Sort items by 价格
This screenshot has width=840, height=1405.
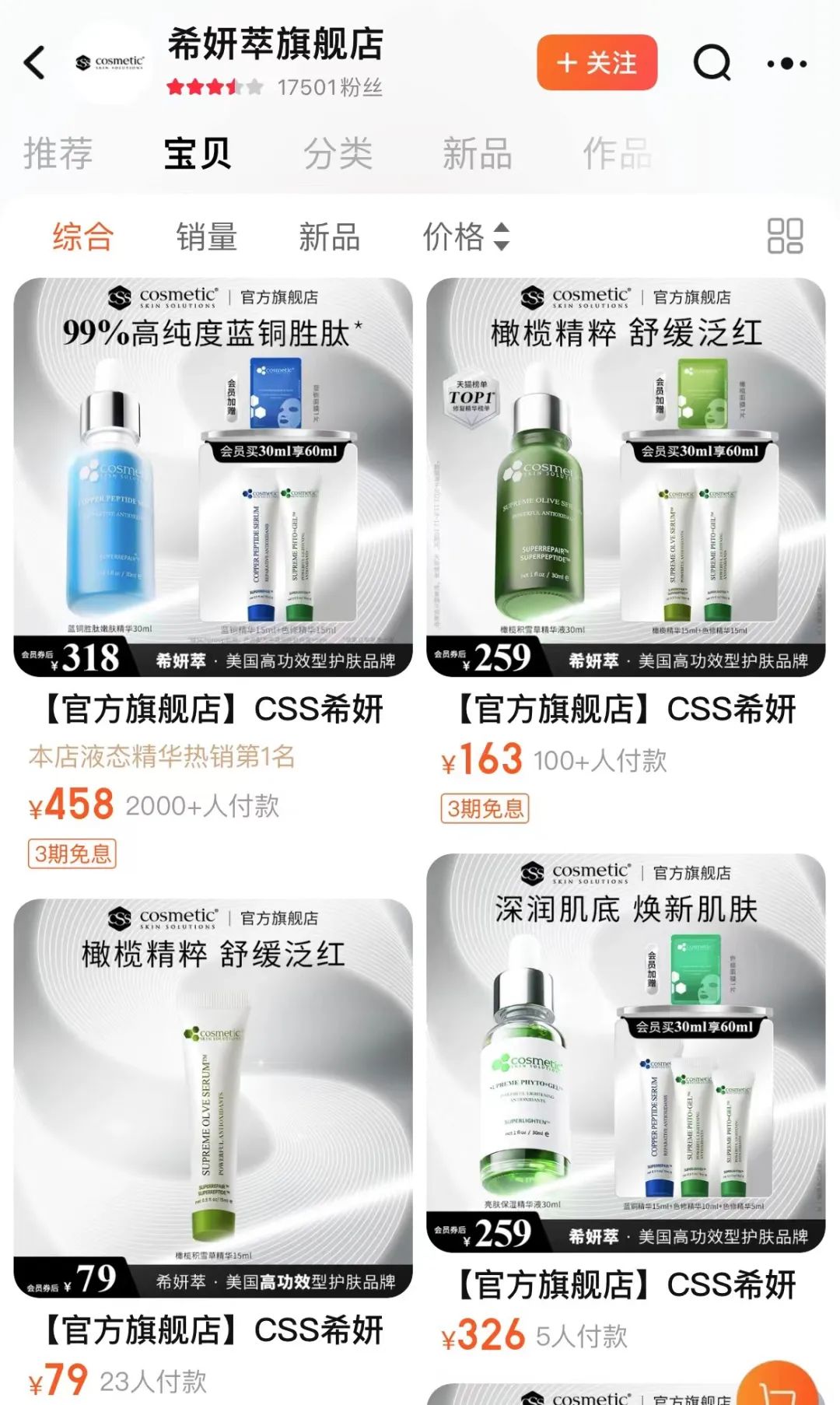click(x=465, y=237)
